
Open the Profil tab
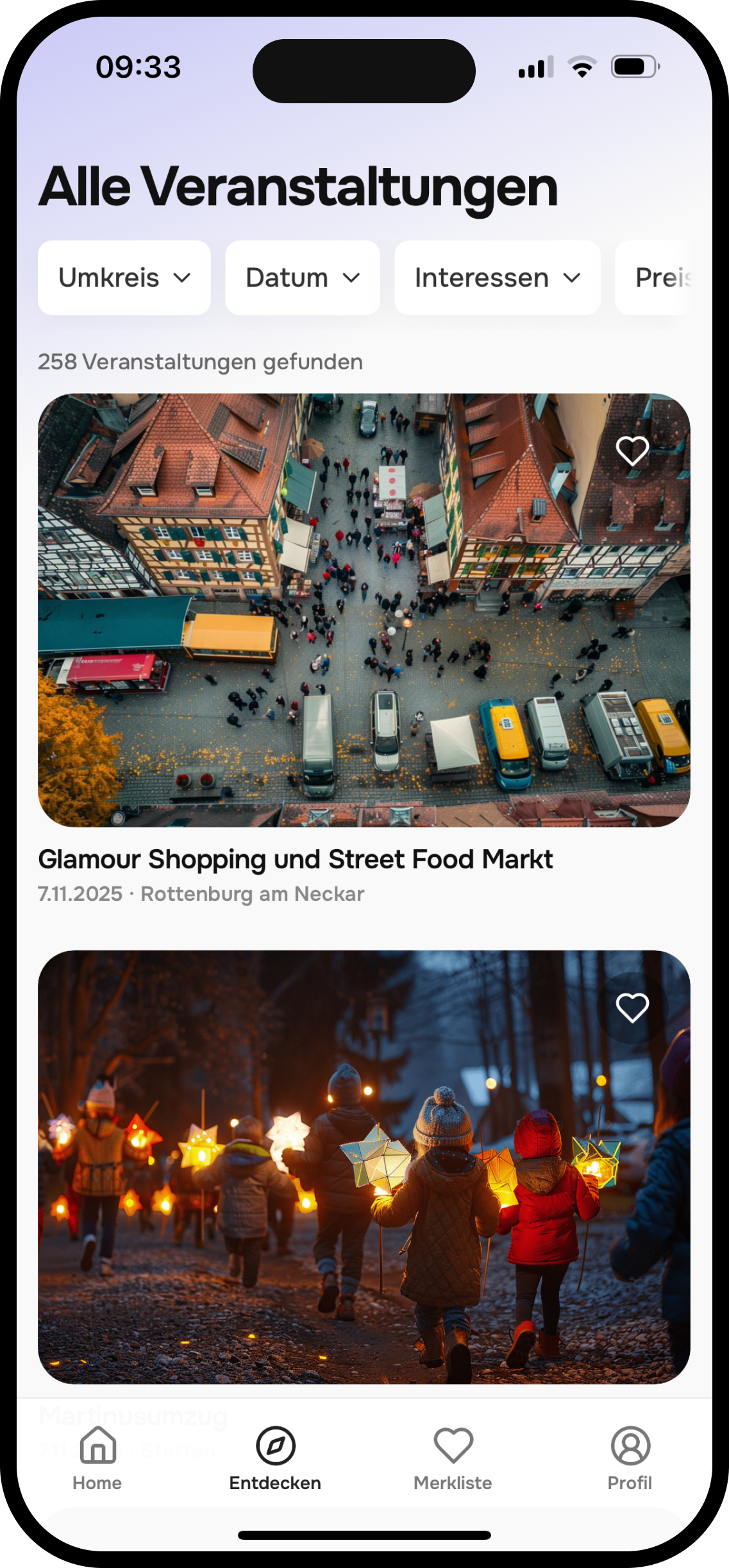tap(630, 1457)
